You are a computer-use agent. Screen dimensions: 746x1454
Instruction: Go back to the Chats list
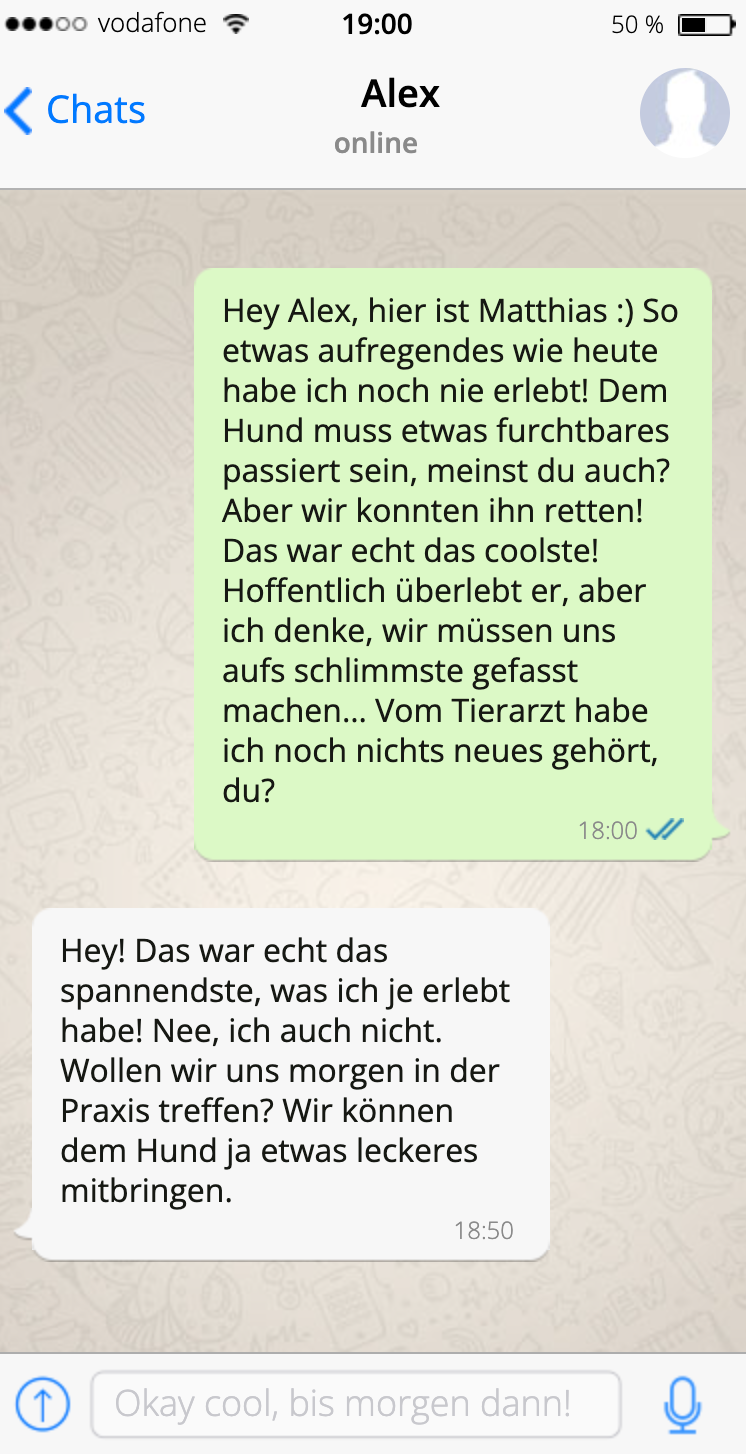[75, 110]
